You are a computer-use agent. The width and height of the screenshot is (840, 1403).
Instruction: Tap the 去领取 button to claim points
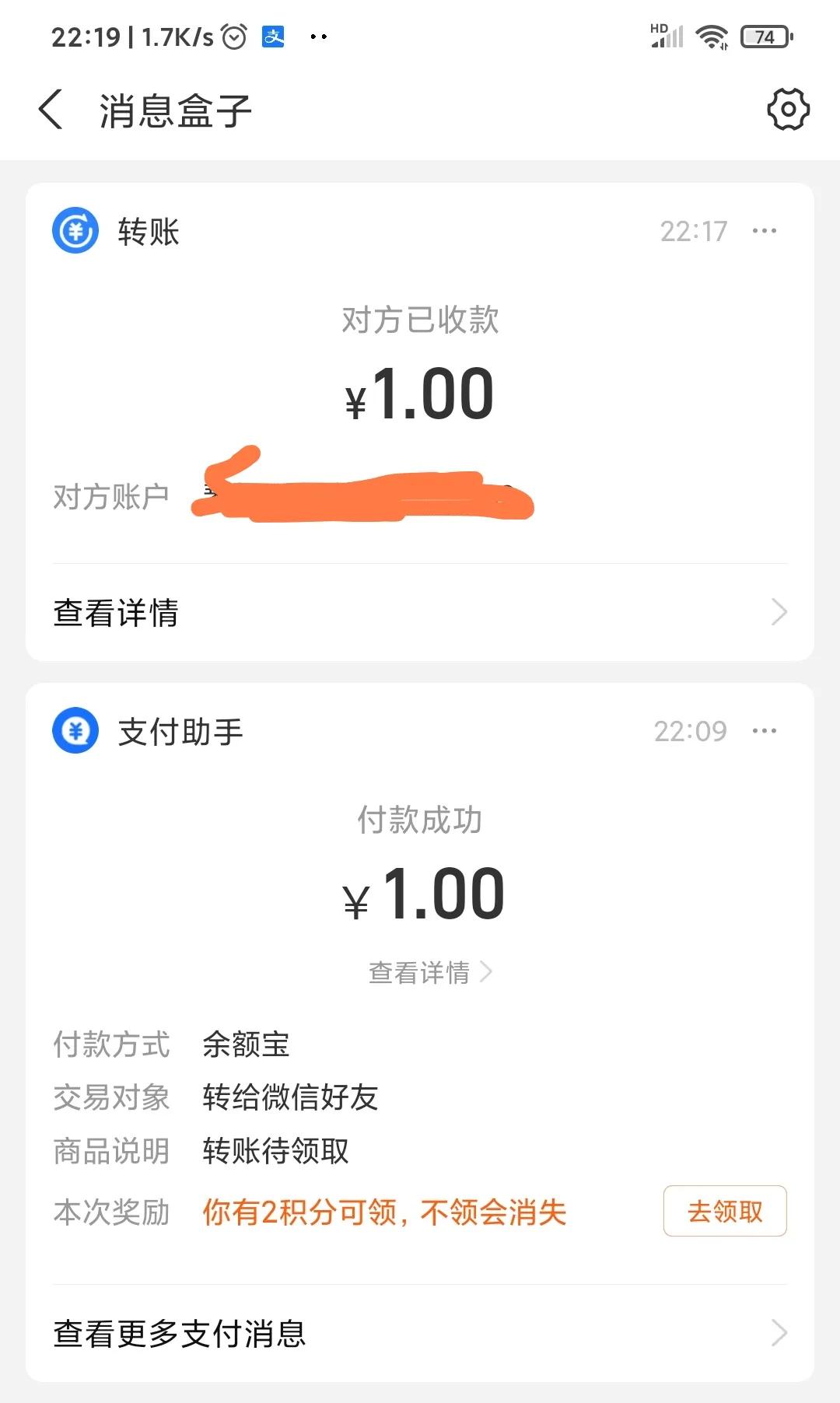724,1211
